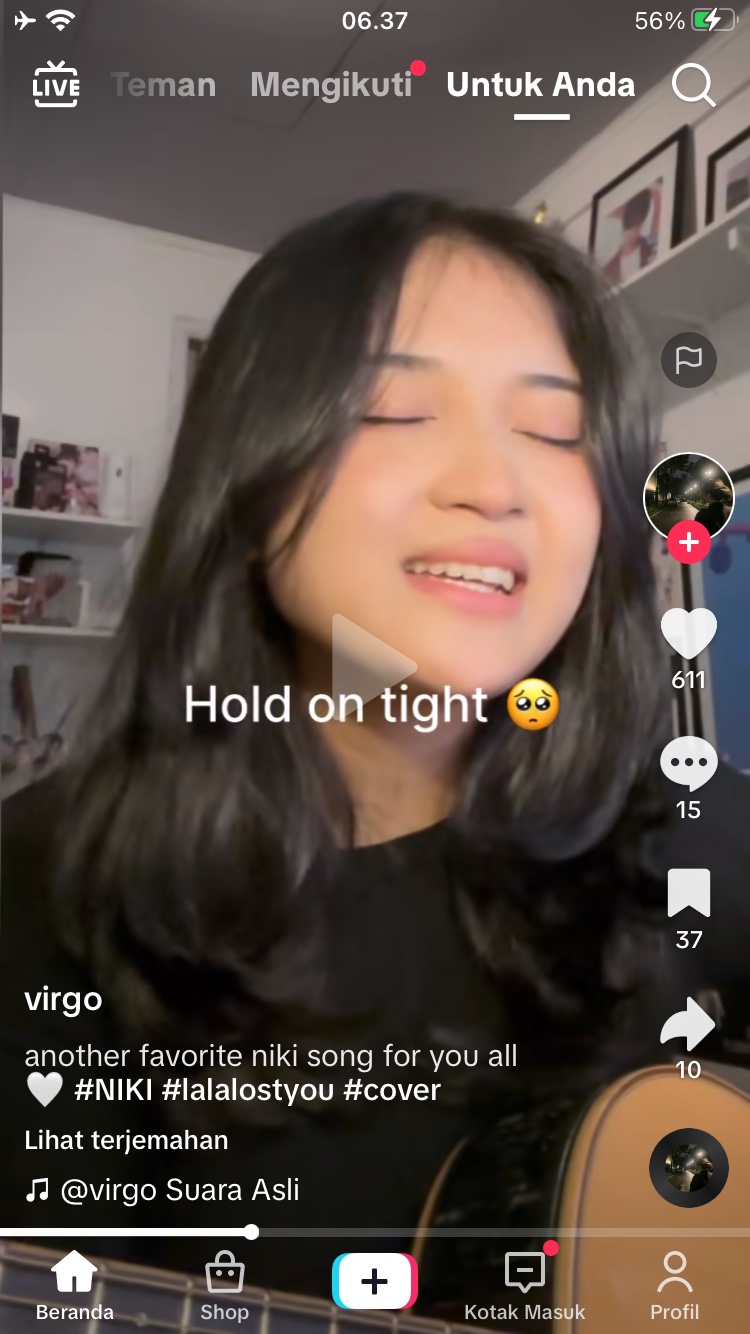
Task: Select the Untuk Anda tab
Action: (541, 86)
